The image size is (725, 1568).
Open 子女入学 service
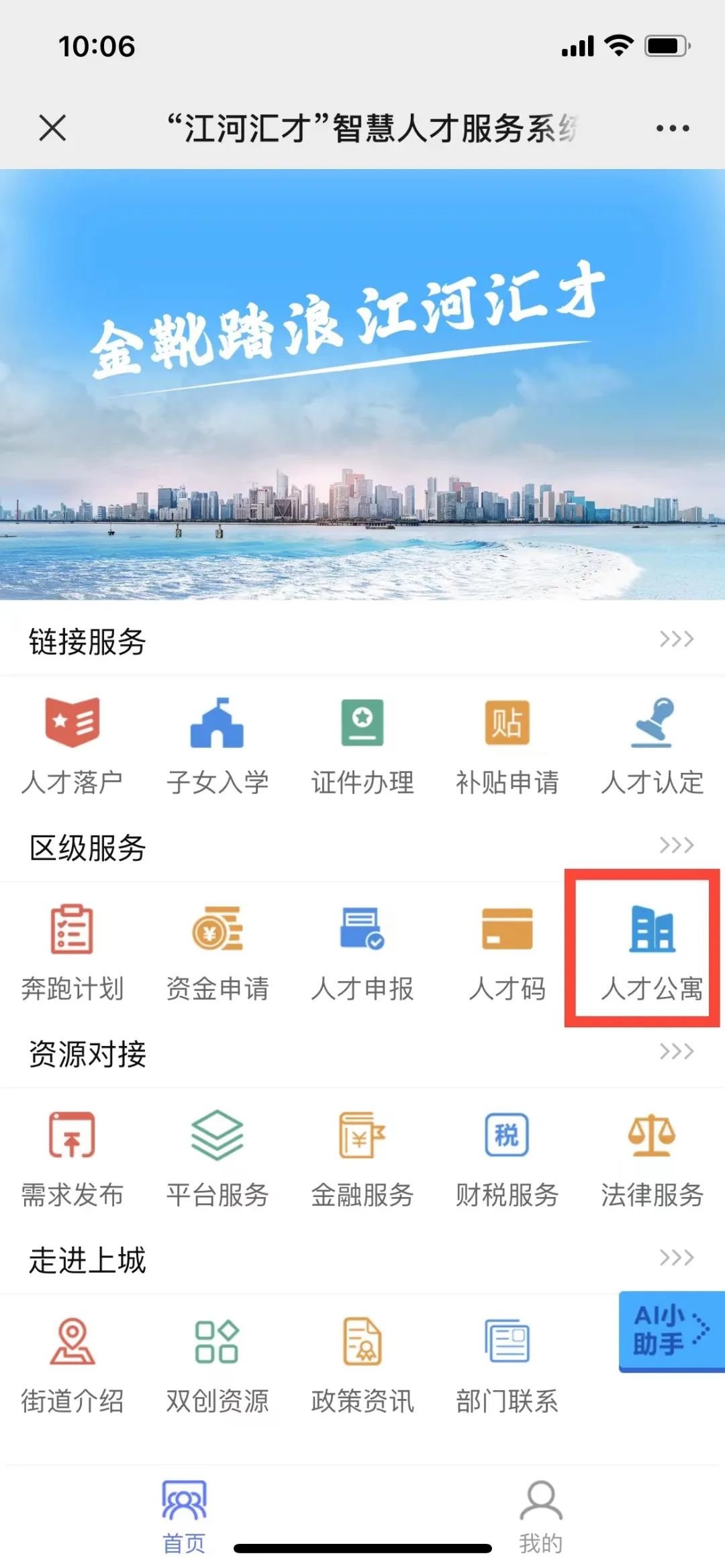217,746
